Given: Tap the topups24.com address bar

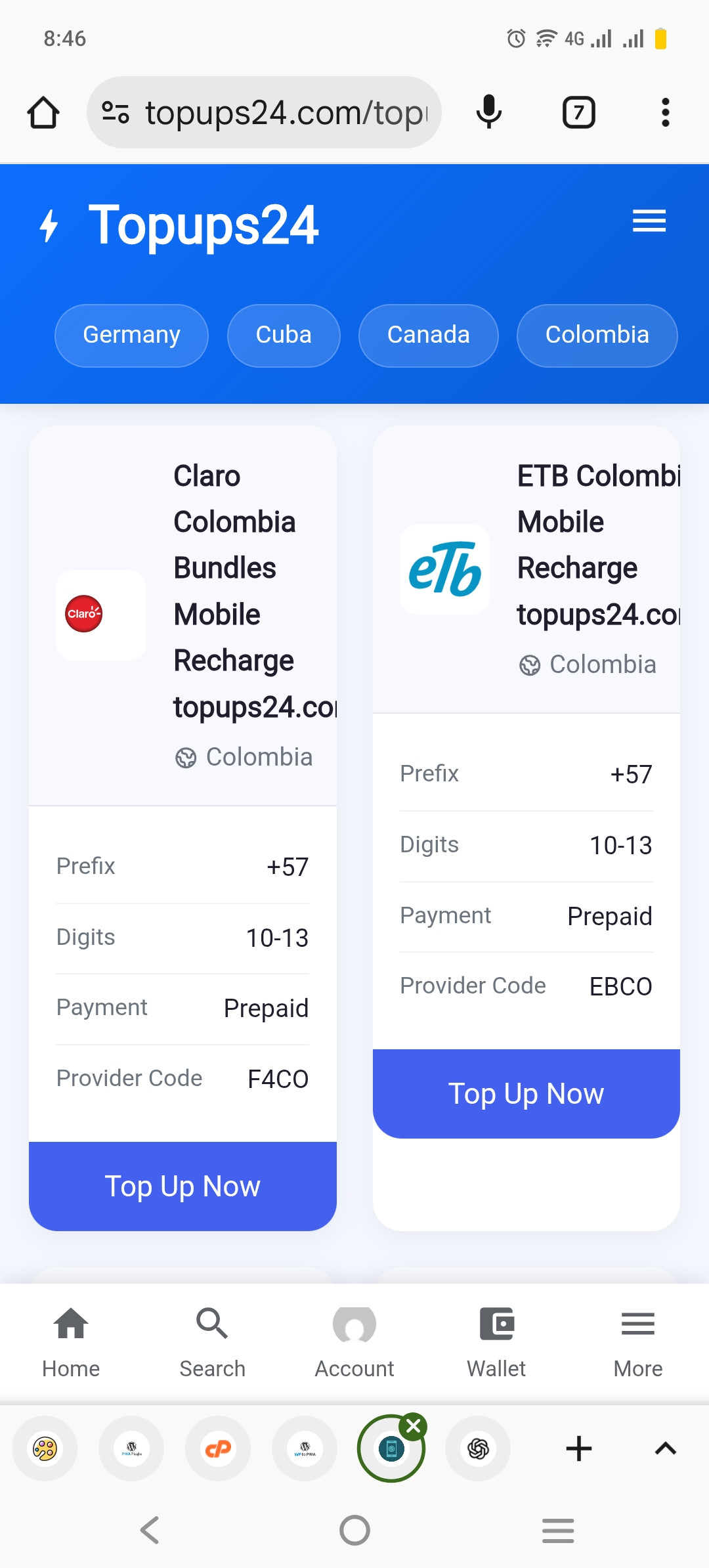Looking at the screenshot, I should pos(276,112).
